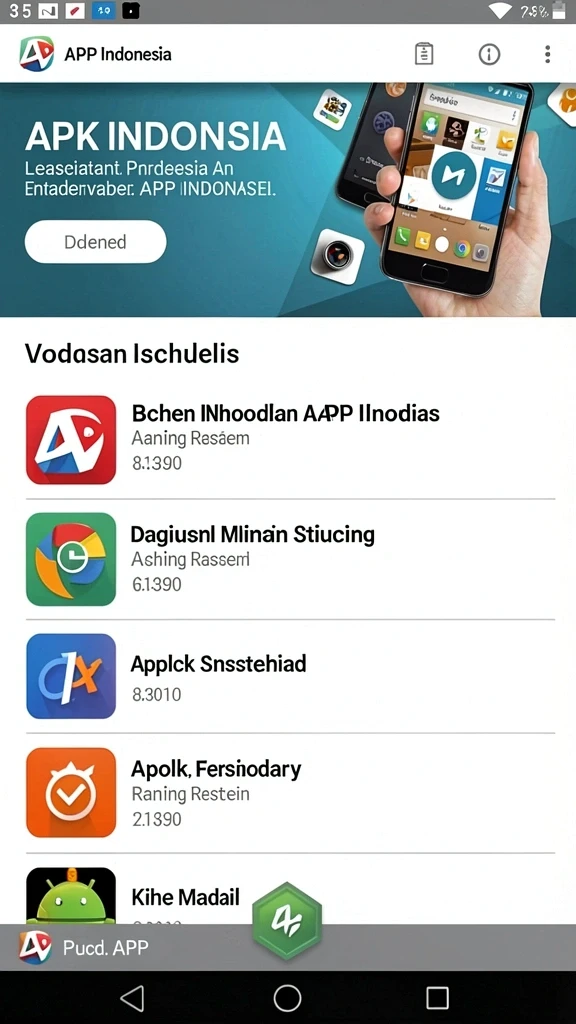This screenshot has width=576, height=1024.
Task: Tap the Ddened button on the banner
Action: pos(95,242)
